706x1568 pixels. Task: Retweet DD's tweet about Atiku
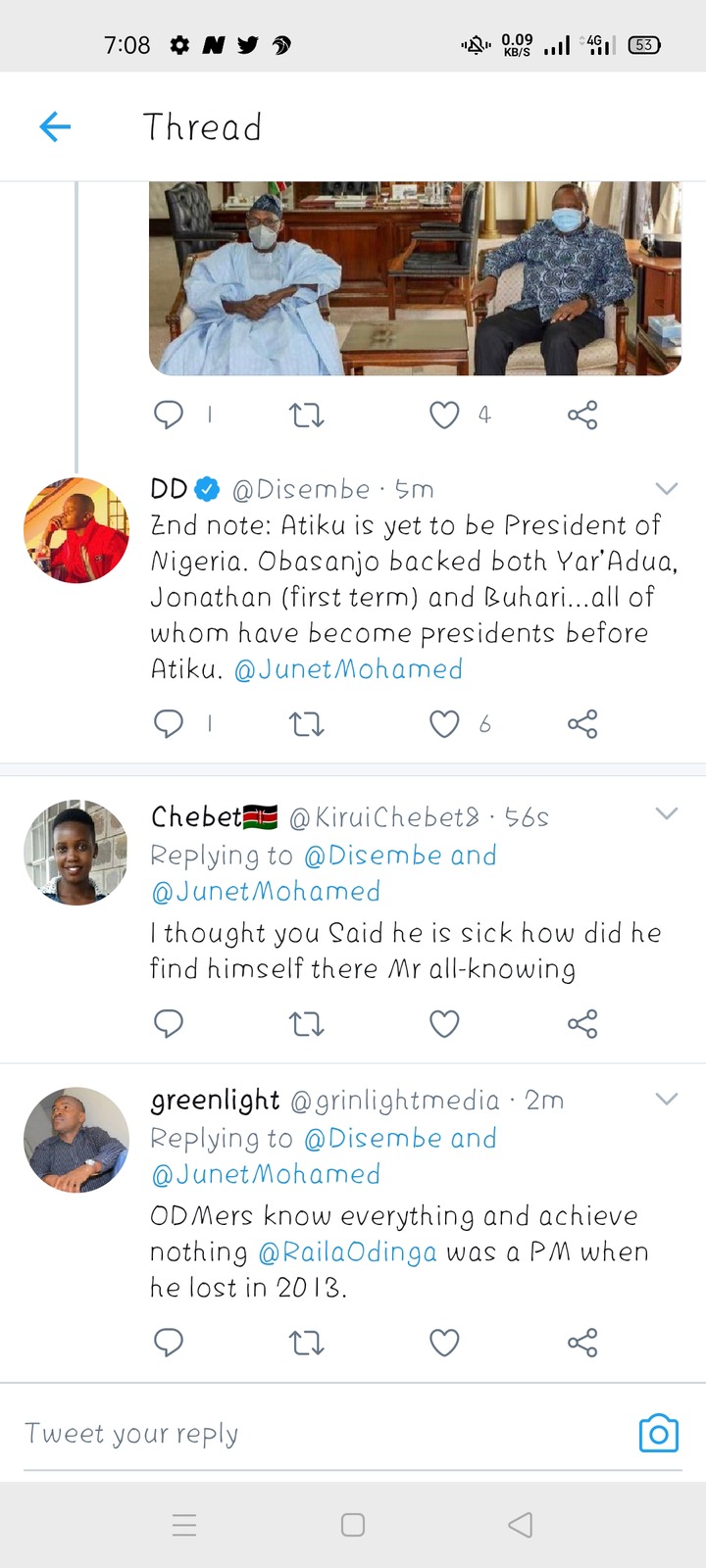point(307,724)
